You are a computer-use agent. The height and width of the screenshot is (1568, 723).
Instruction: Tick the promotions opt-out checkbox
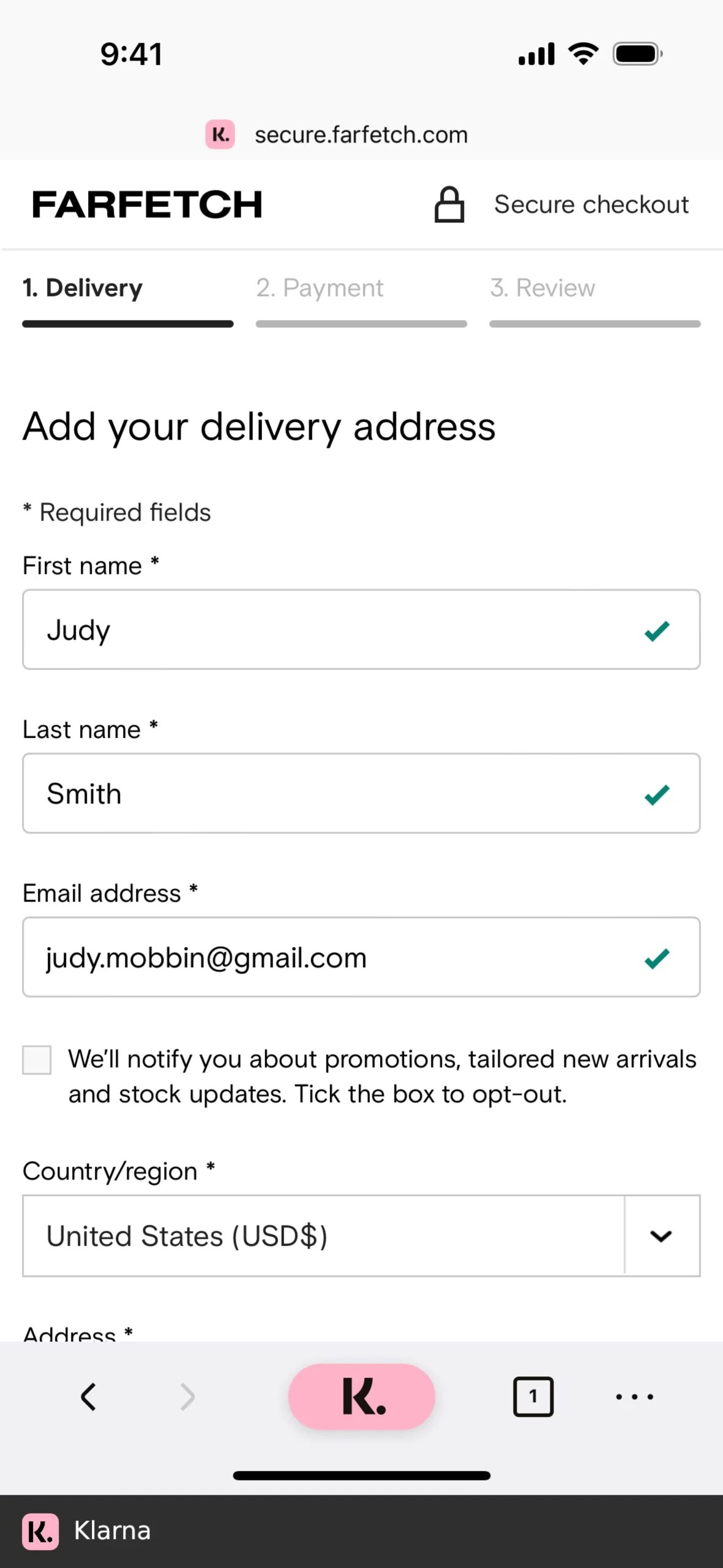click(x=37, y=1060)
